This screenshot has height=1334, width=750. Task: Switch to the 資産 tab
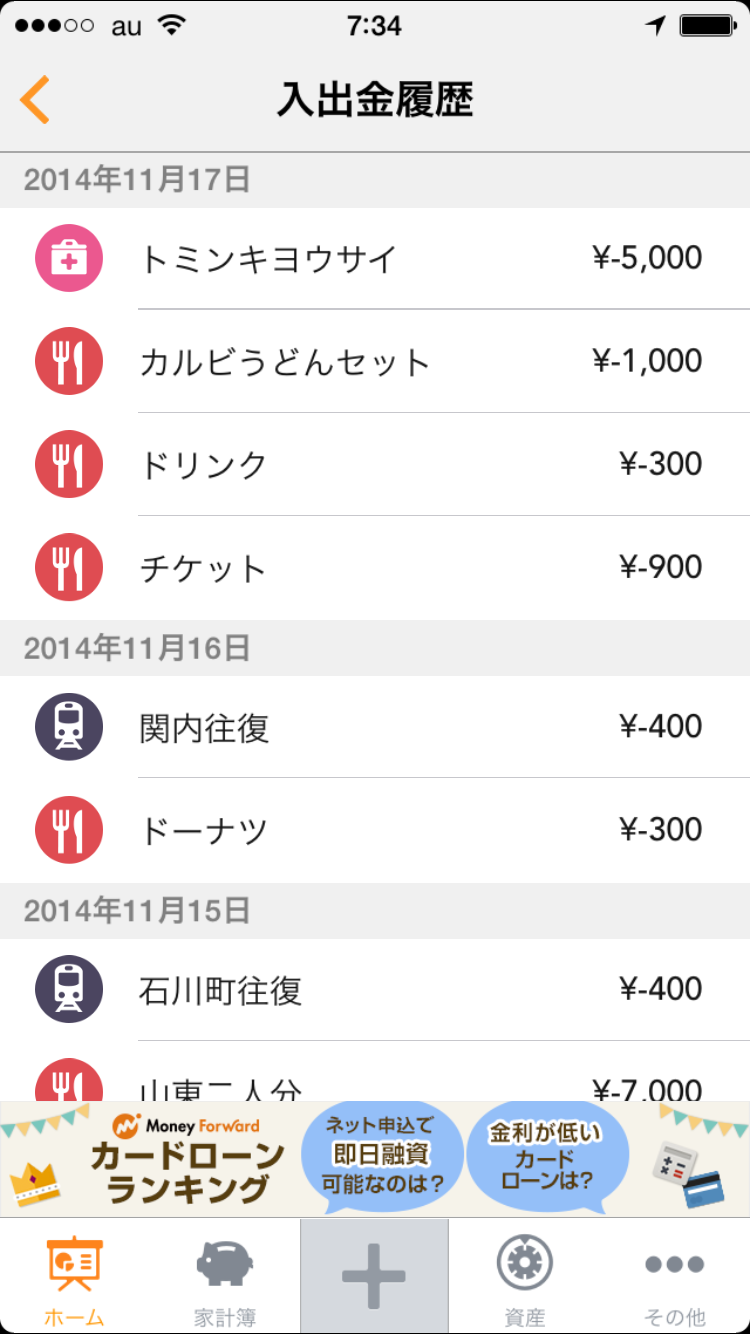525,1277
